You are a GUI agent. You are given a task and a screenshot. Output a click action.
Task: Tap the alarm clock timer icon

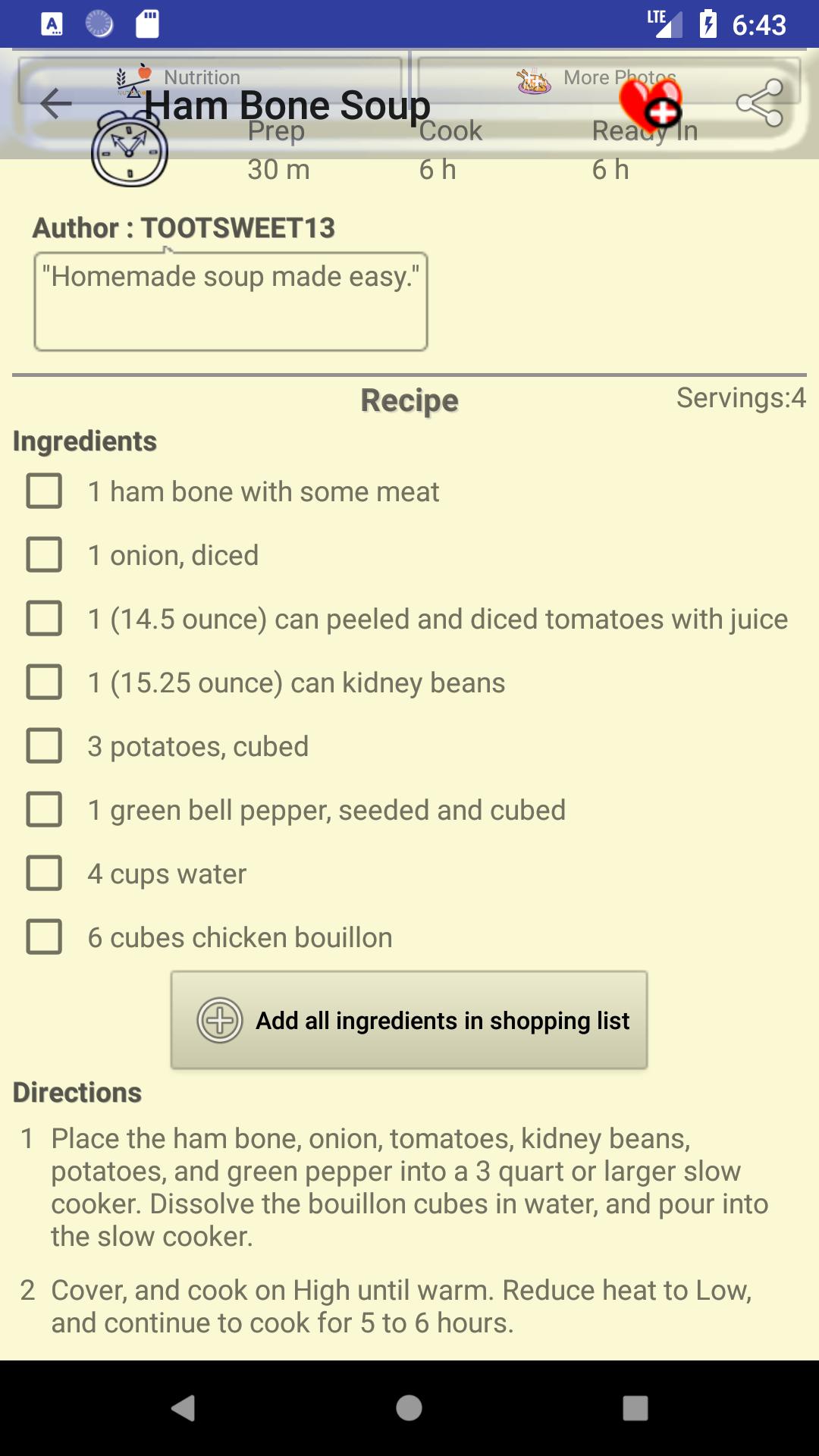click(x=130, y=152)
